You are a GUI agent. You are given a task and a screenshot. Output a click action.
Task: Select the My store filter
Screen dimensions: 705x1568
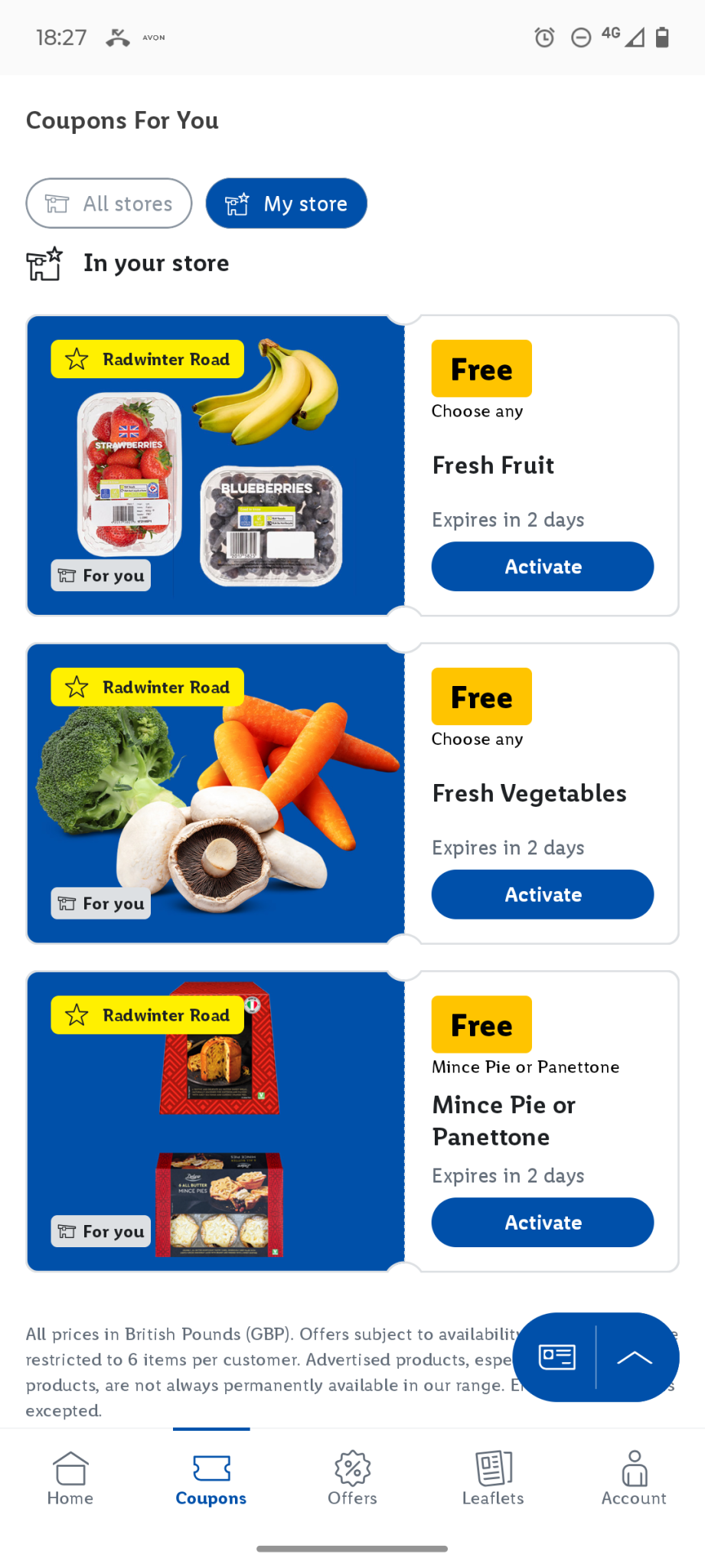pyautogui.click(x=286, y=204)
